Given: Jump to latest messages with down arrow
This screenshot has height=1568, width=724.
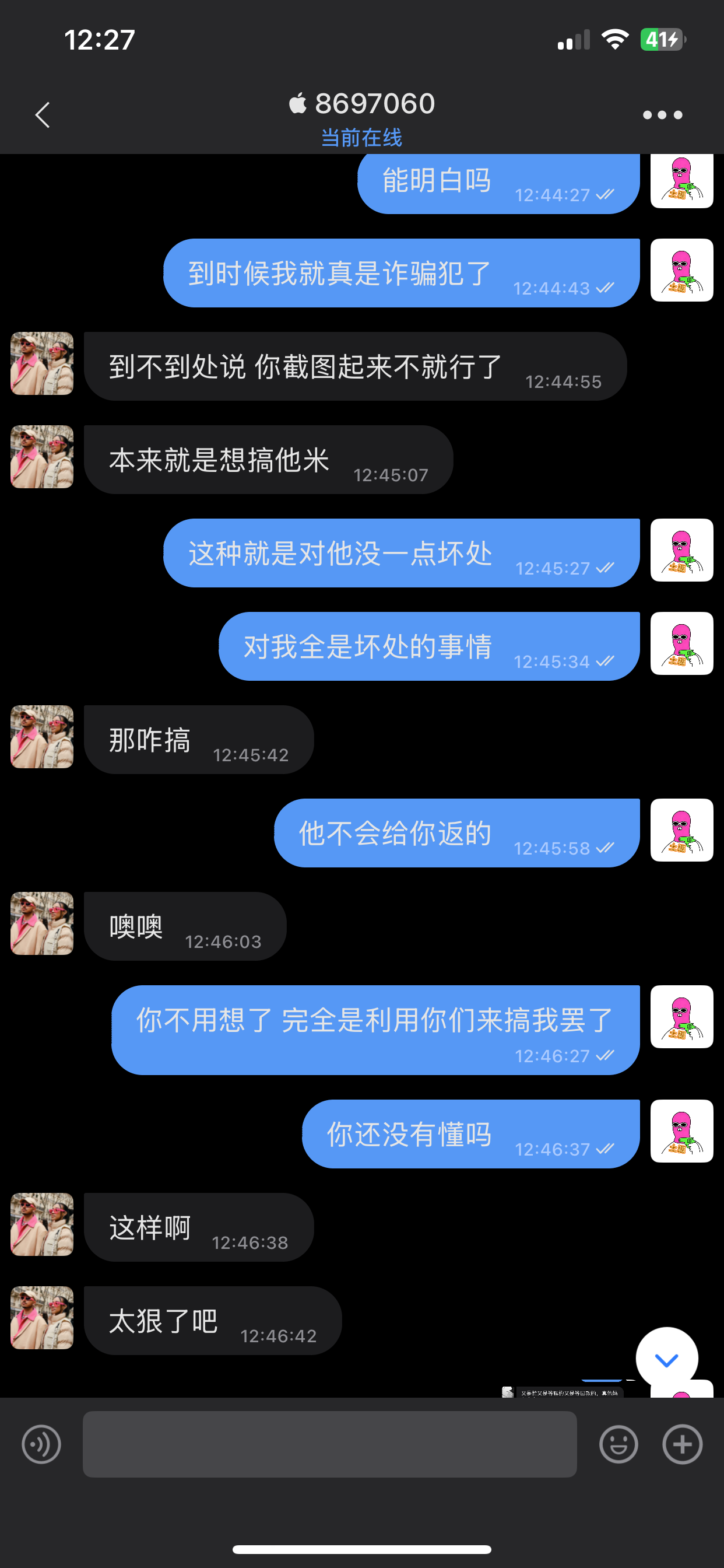Looking at the screenshot, I should [x=667, y=1358].
